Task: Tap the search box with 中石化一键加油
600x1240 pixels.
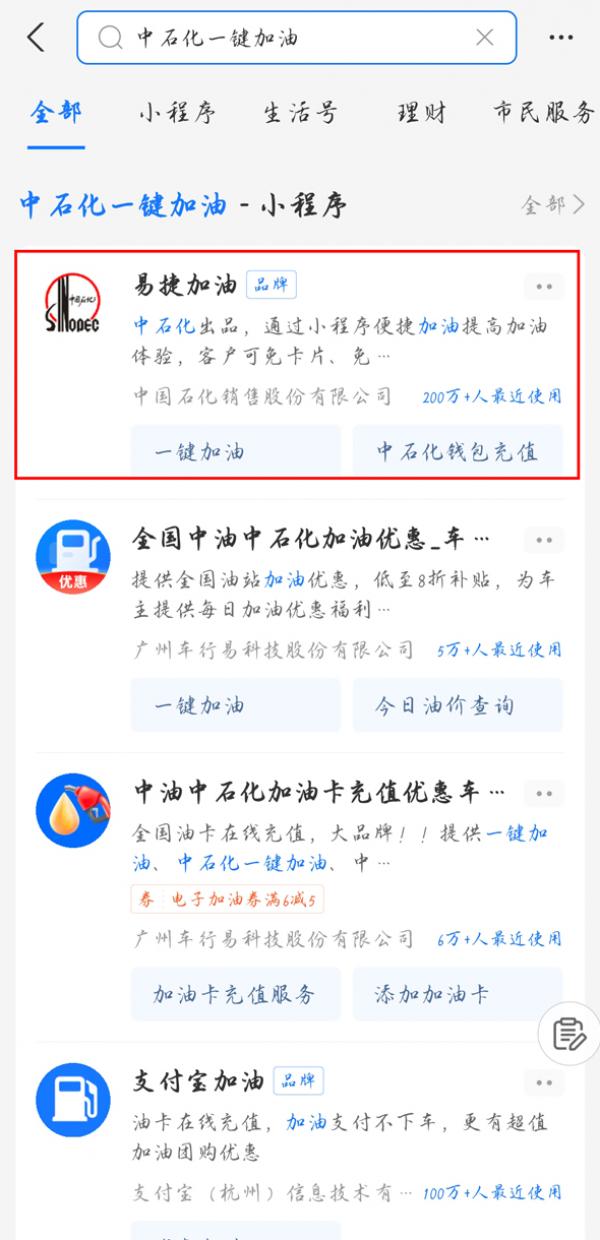Action: point(290,38)
